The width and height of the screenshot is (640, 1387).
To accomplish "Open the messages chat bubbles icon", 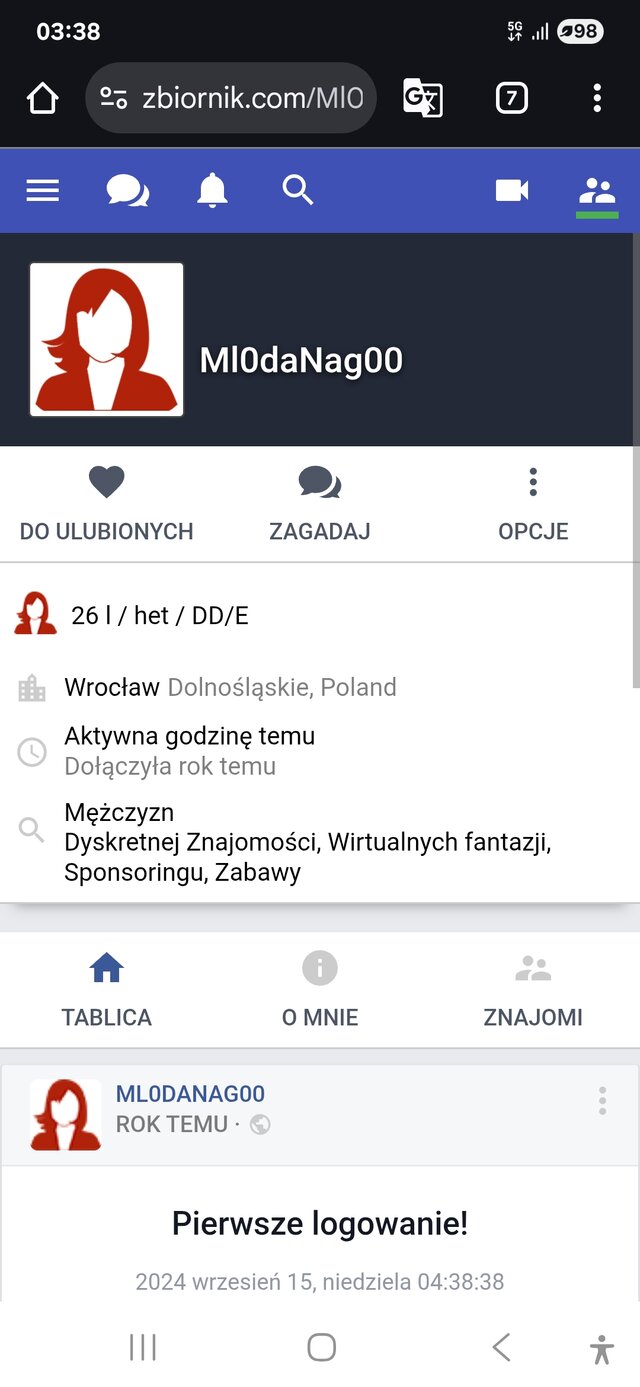I will click(128, 190).
